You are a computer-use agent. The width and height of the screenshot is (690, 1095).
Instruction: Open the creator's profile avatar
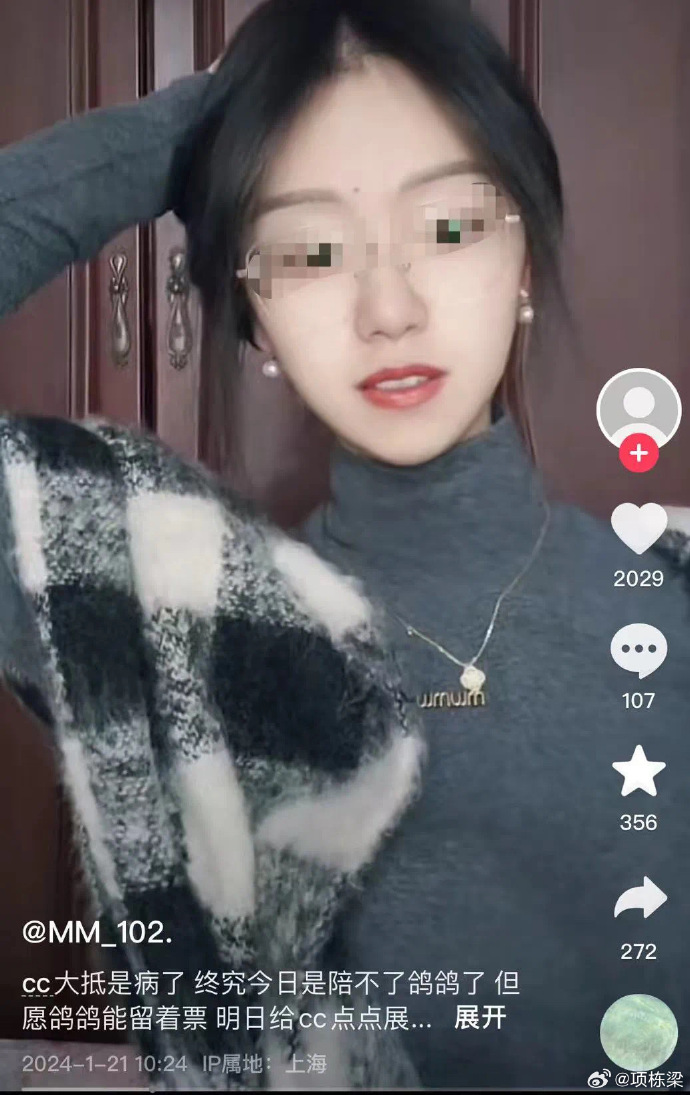pyautogui.click(x=638, y=408)
